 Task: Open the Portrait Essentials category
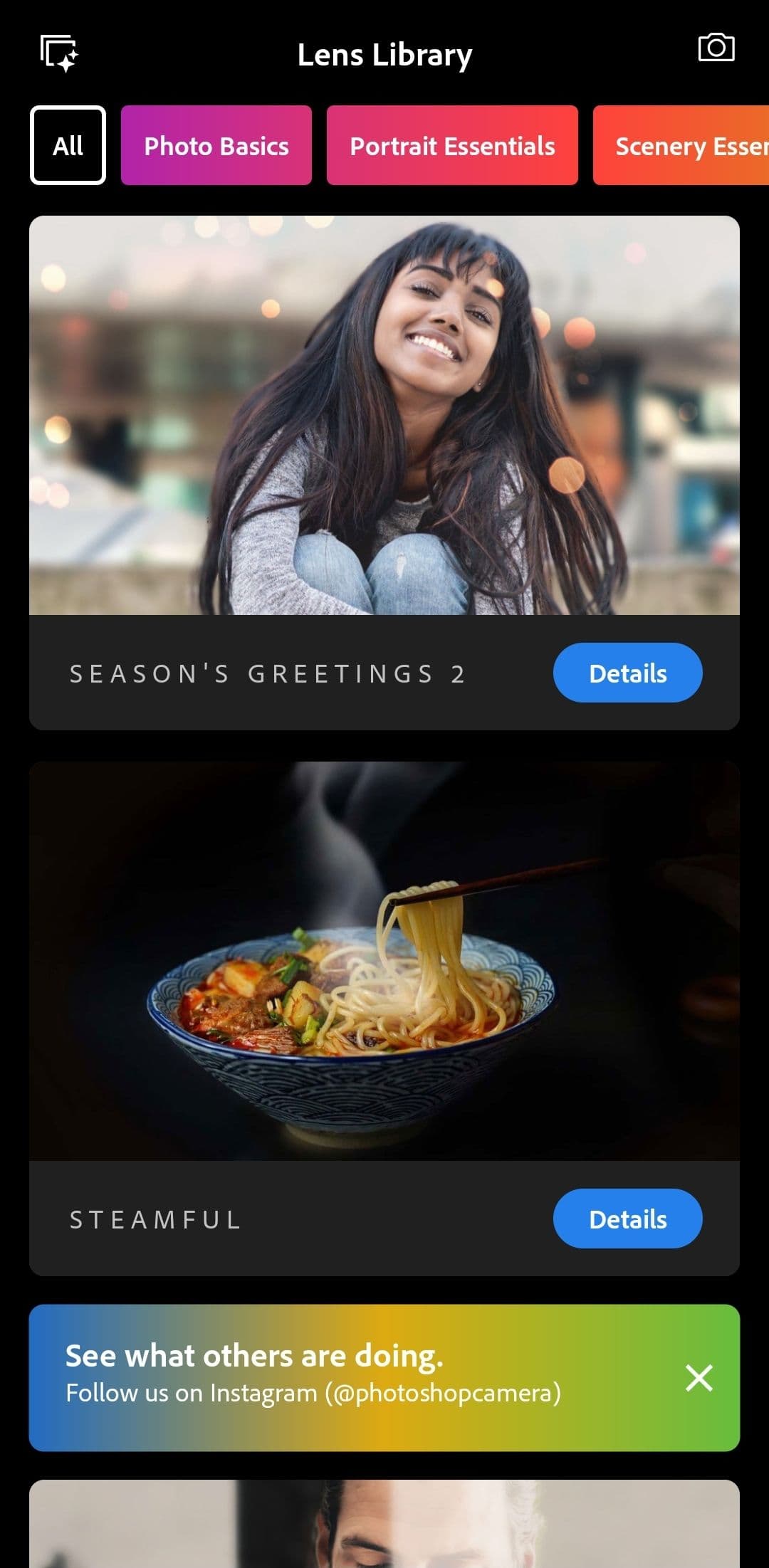(452, 144)
